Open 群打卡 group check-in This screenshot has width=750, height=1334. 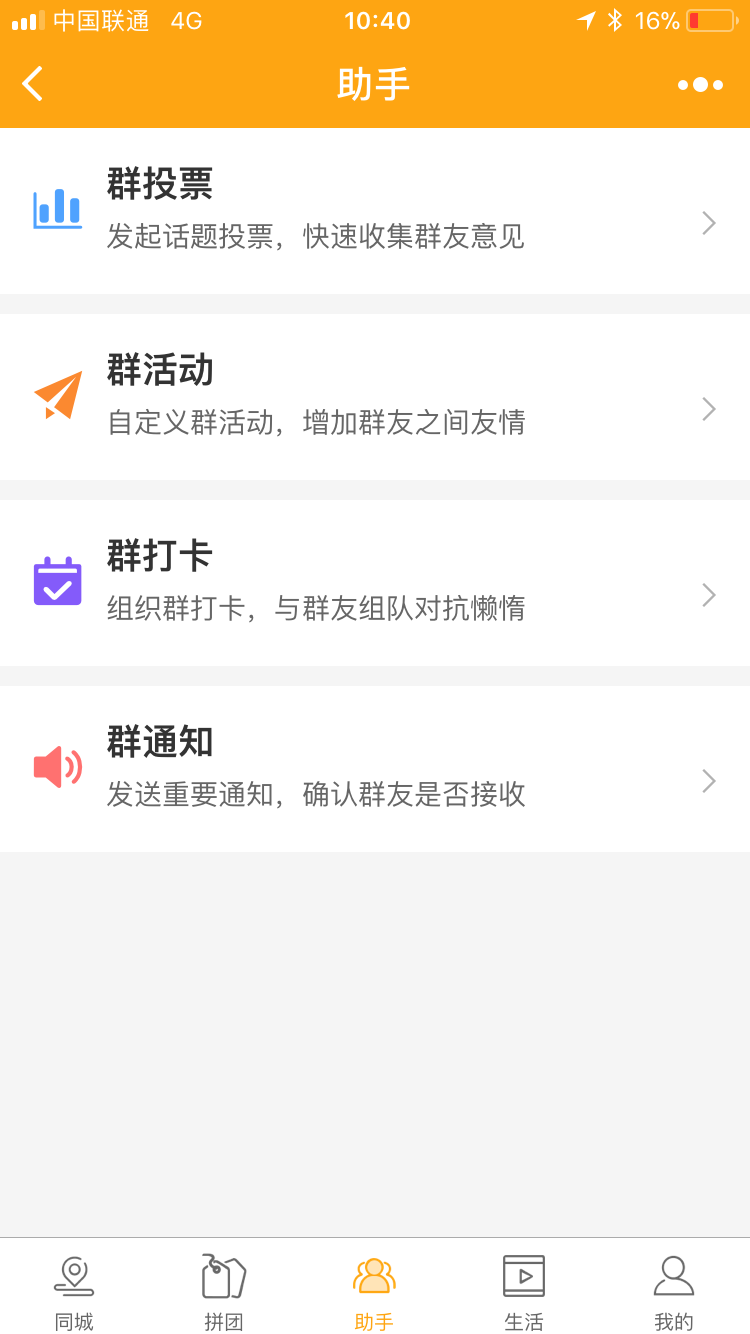pos(375,583)
